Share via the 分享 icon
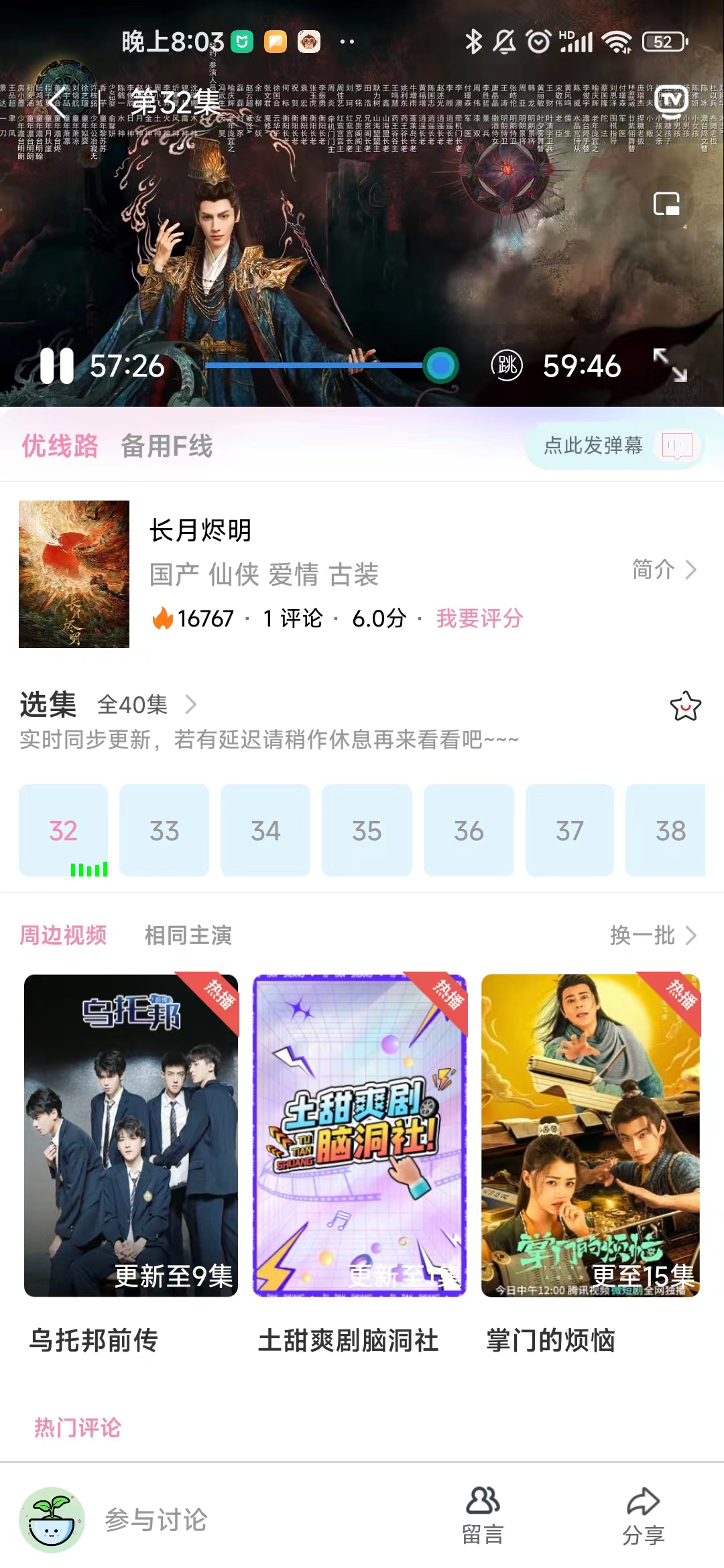This screenshot has height=1568, width=724. [x=644, y=1509]
